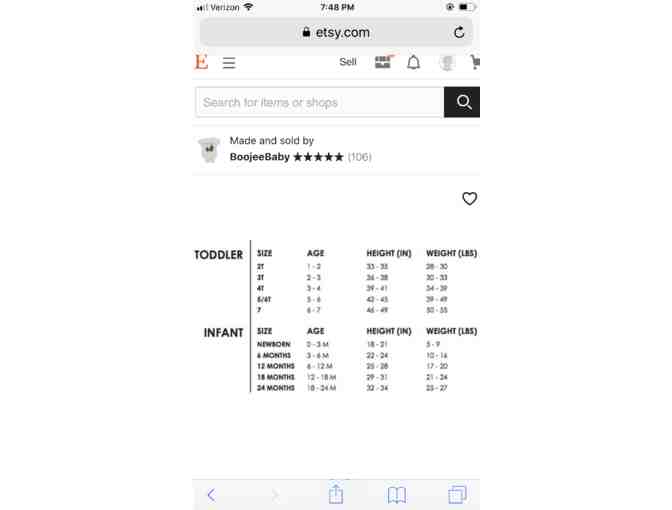Show open Safari tabs

(457, 494)
